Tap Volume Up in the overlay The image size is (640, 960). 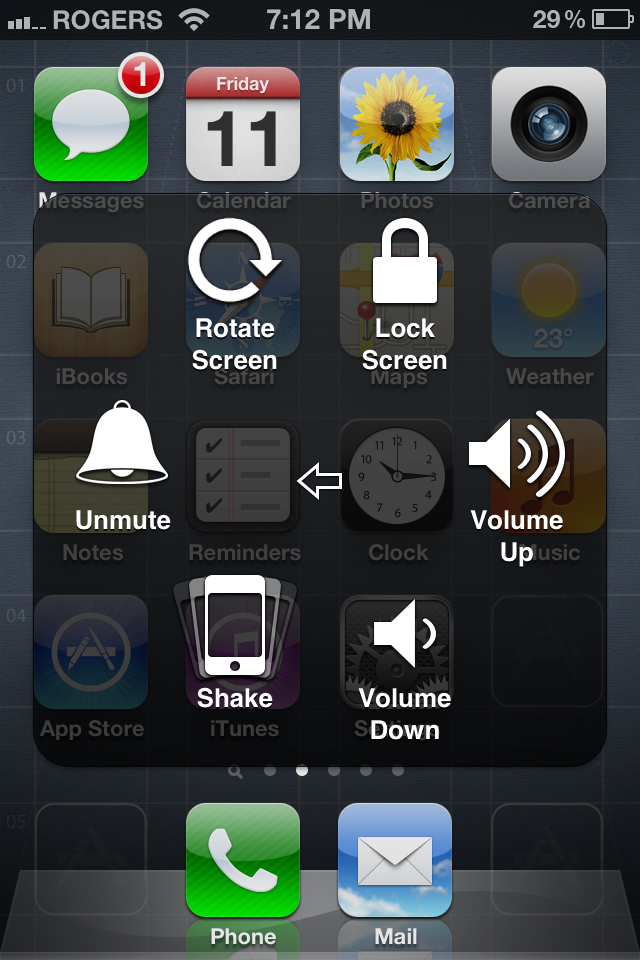pyautogui.click(x=518, y=487)
